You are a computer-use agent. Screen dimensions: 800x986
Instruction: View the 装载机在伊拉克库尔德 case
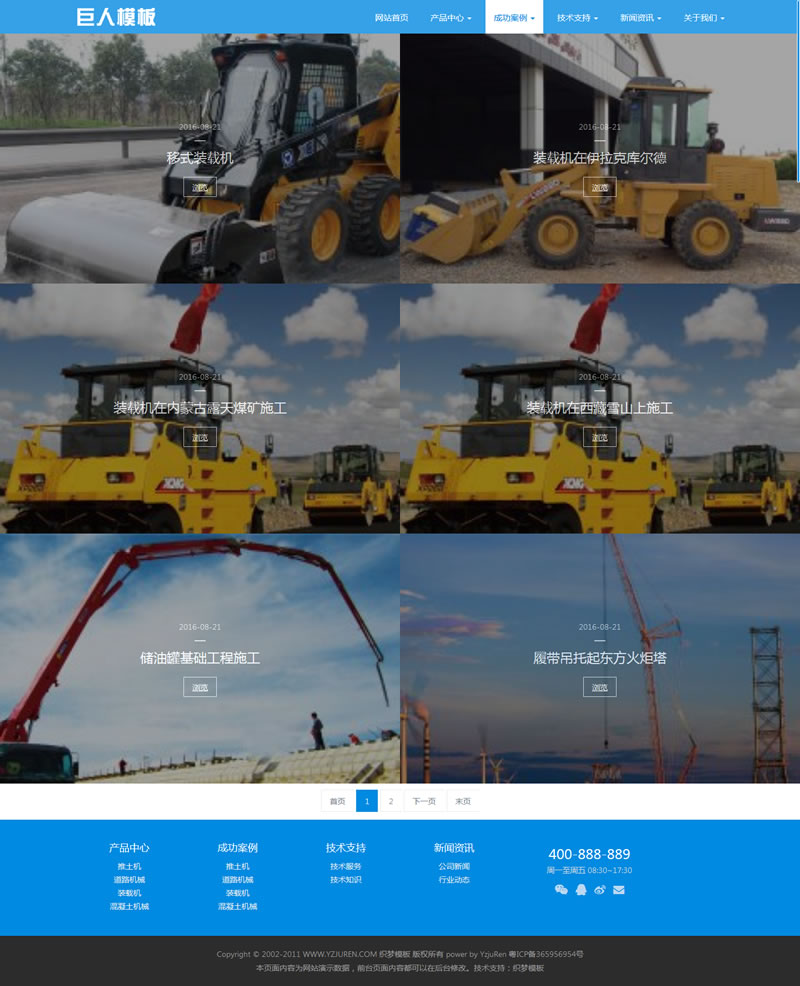tap(599, 158)
